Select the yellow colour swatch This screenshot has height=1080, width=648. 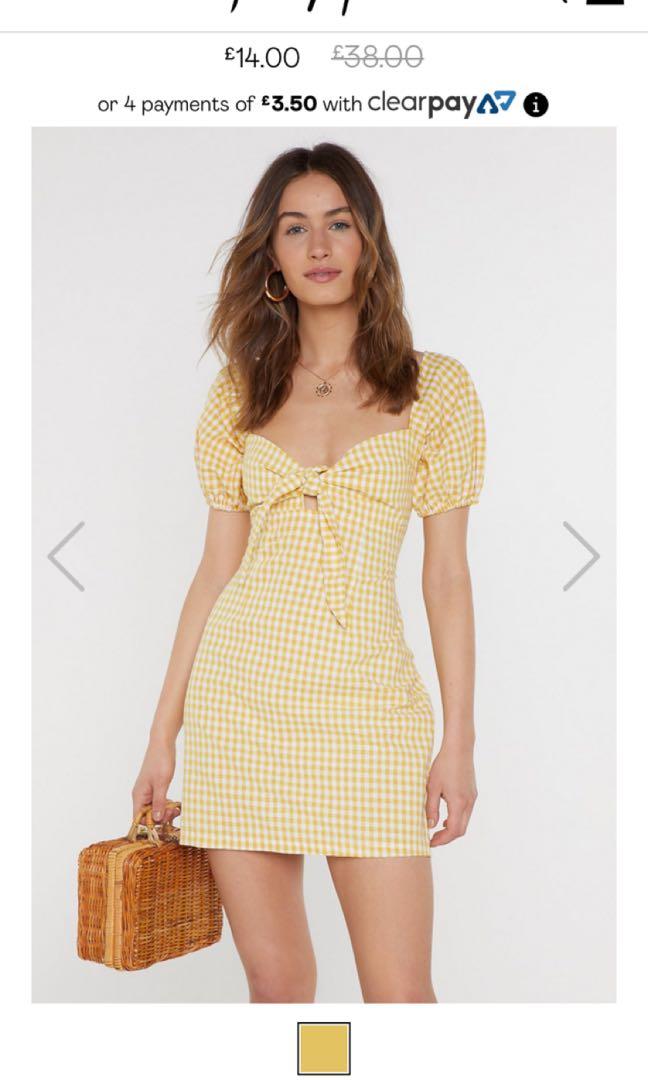click(324, 1048)
